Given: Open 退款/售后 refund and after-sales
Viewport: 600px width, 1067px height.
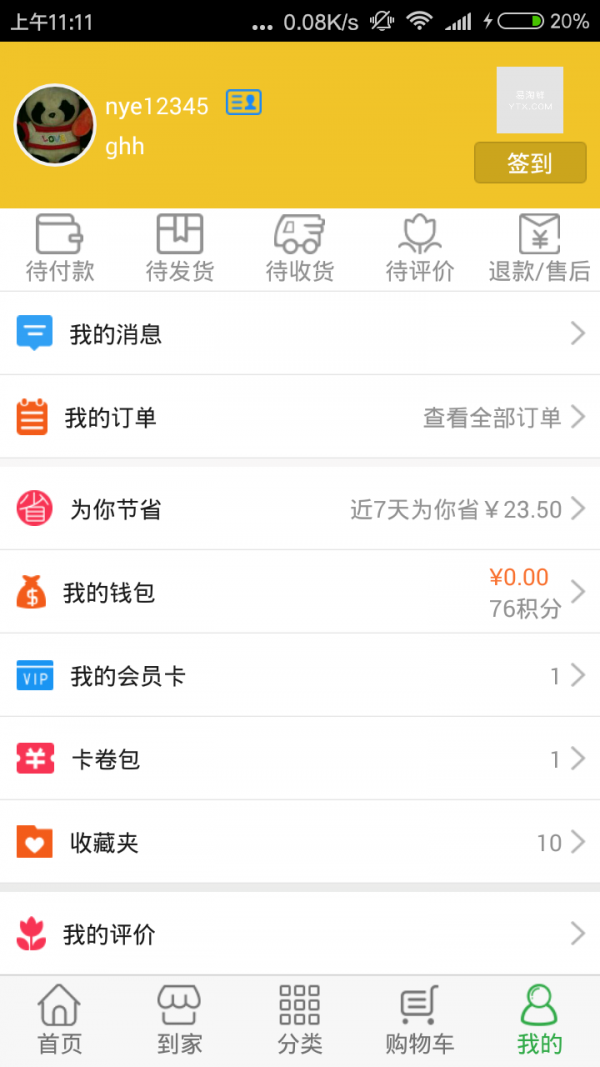Looking at the screenshot, I should [539, 249].
